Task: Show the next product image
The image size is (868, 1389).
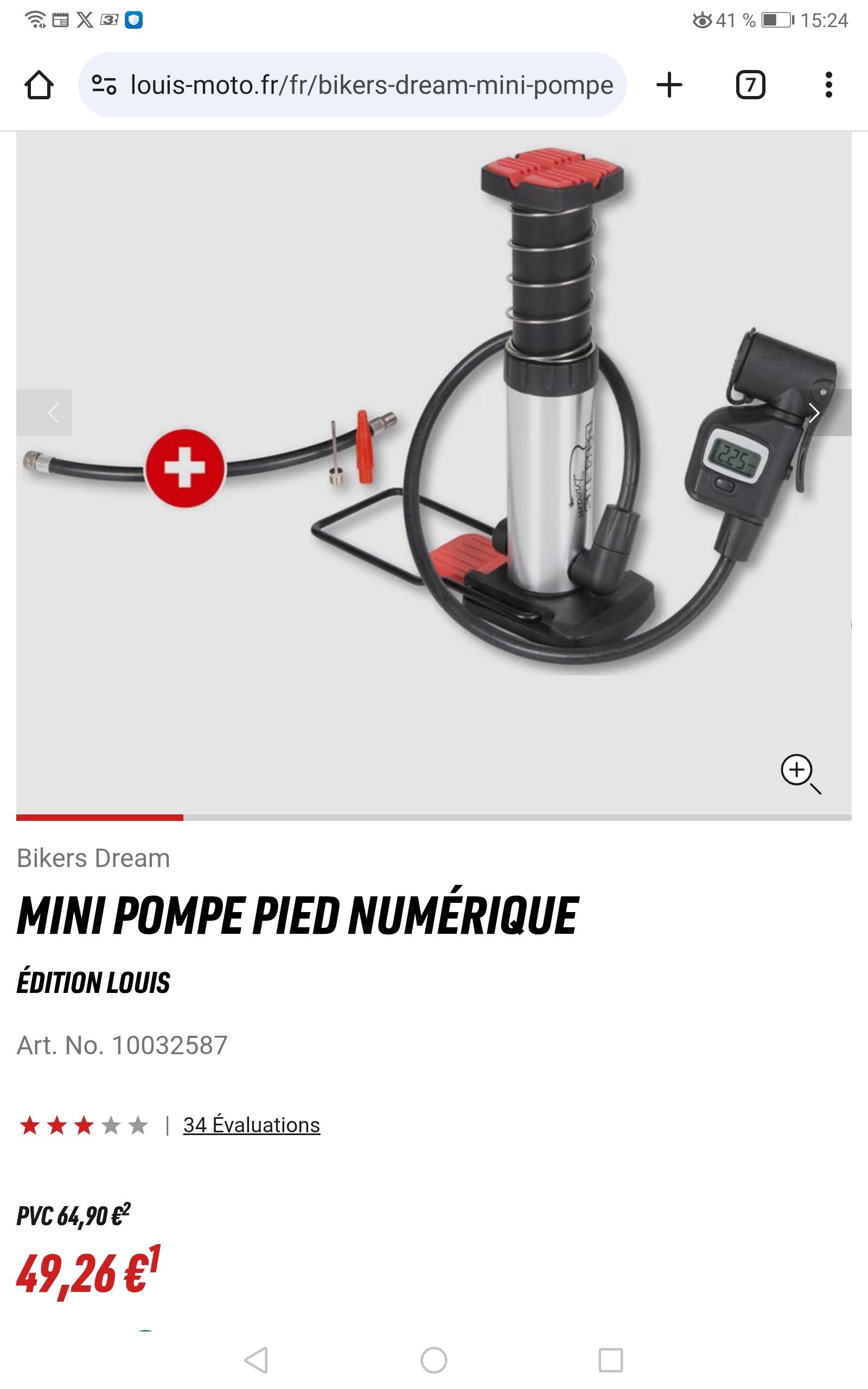Action: [x=824, y=413]
